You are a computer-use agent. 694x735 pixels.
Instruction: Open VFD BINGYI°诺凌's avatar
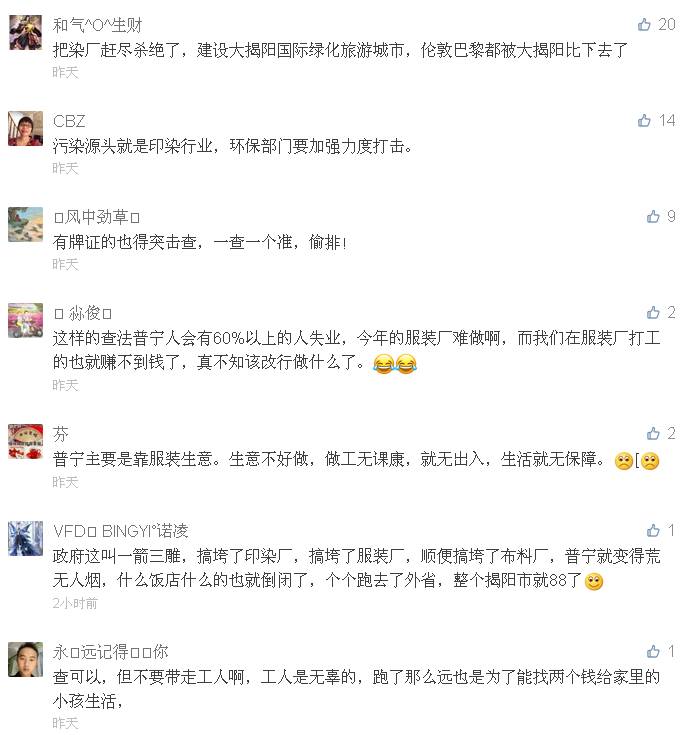pos(25,538)
